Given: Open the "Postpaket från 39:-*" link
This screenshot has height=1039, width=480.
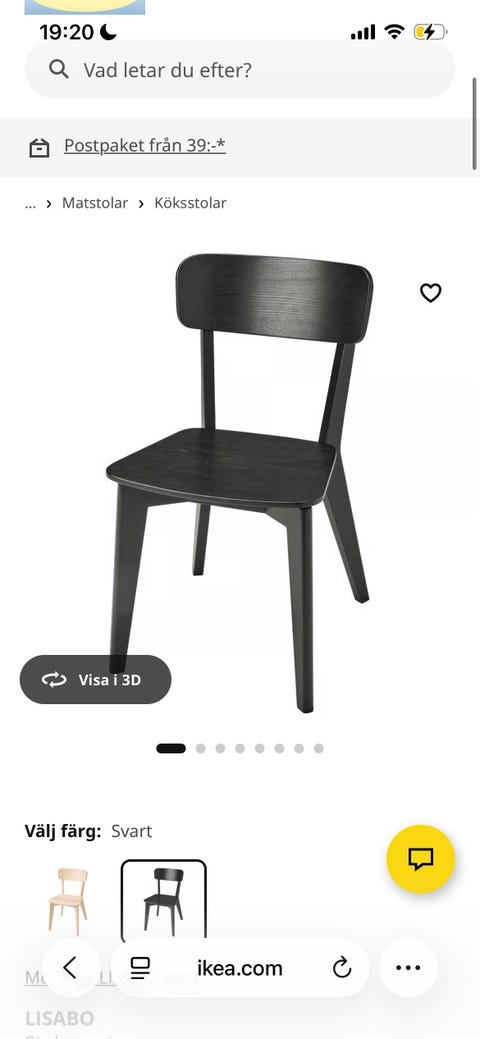Looking at the screenshot, I should (145, 145).
